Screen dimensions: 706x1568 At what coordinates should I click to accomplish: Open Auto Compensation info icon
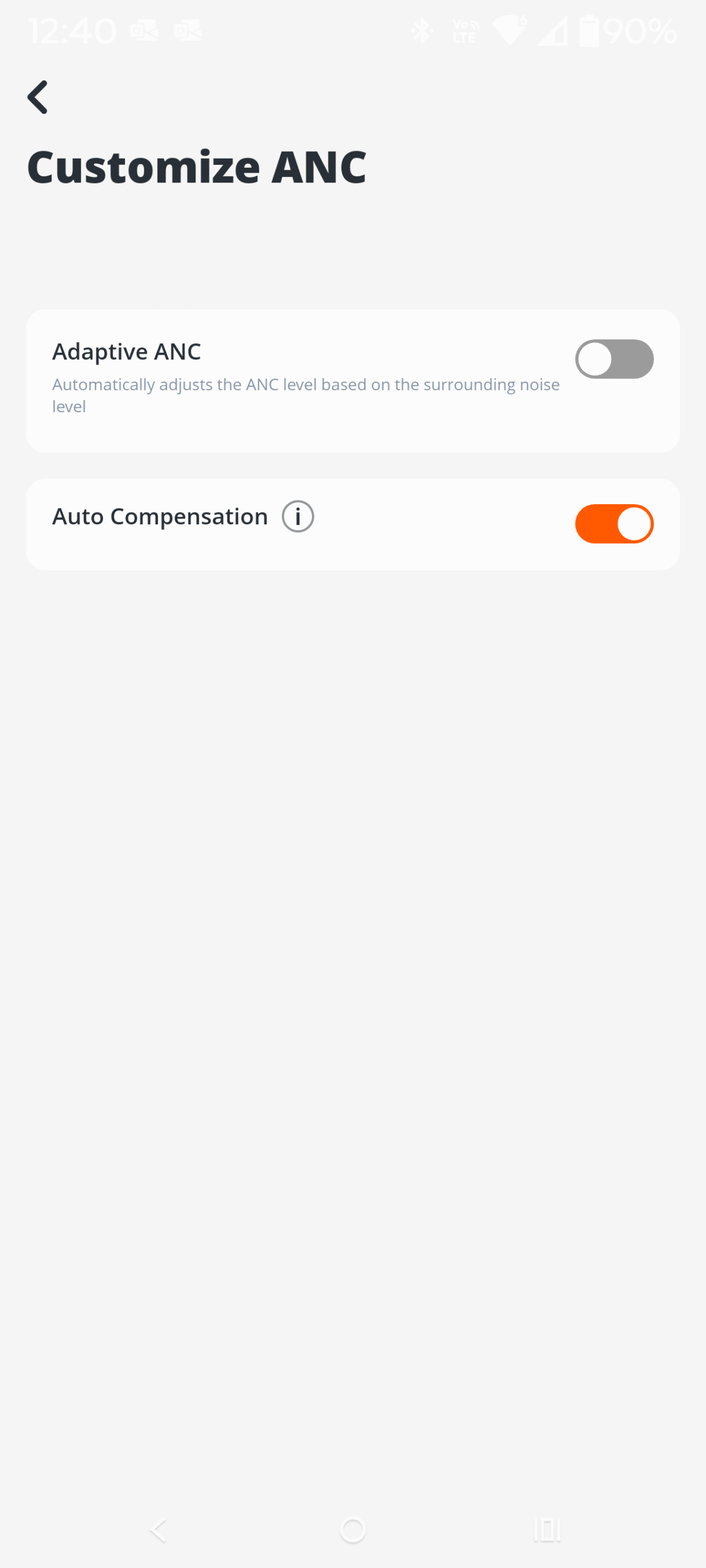point(298,516)
